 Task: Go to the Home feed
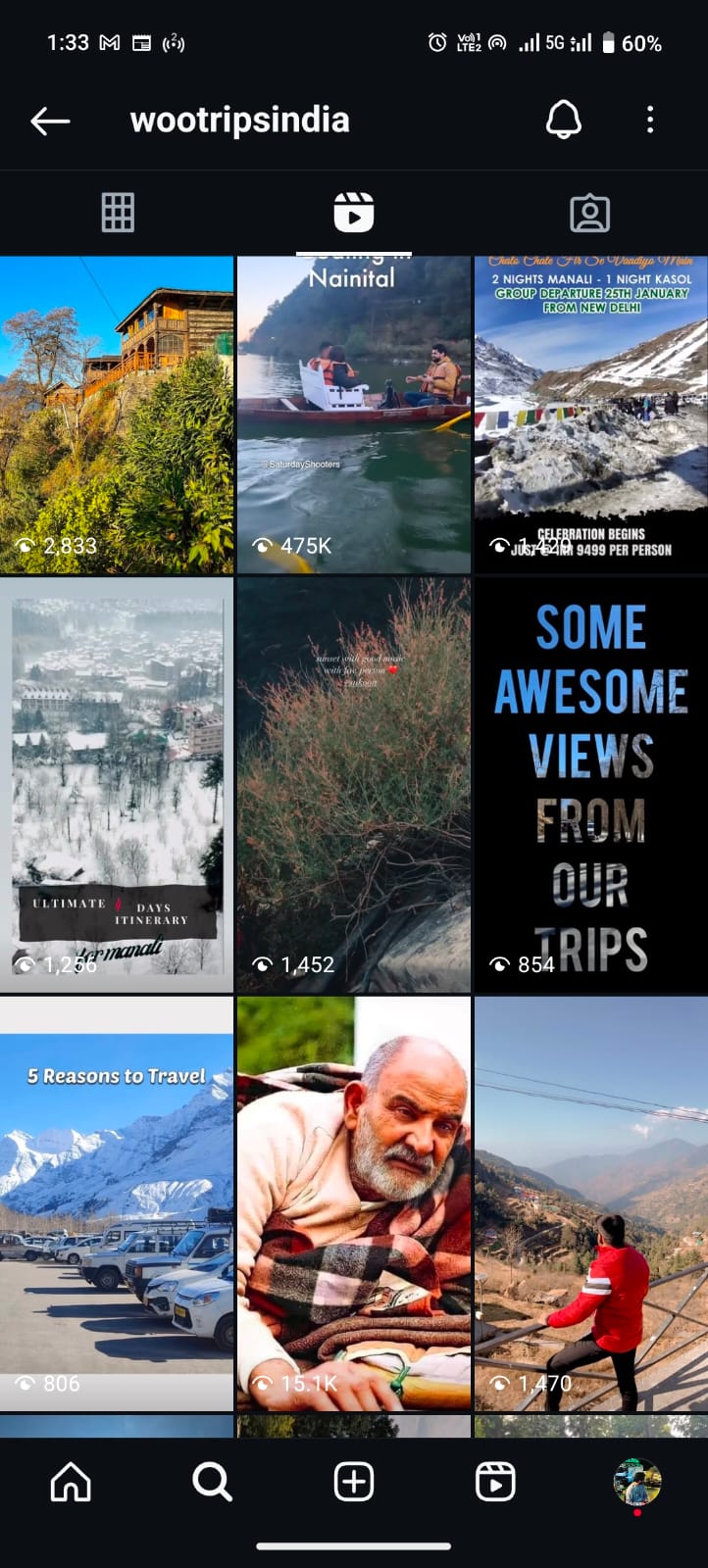point(71,1482)
